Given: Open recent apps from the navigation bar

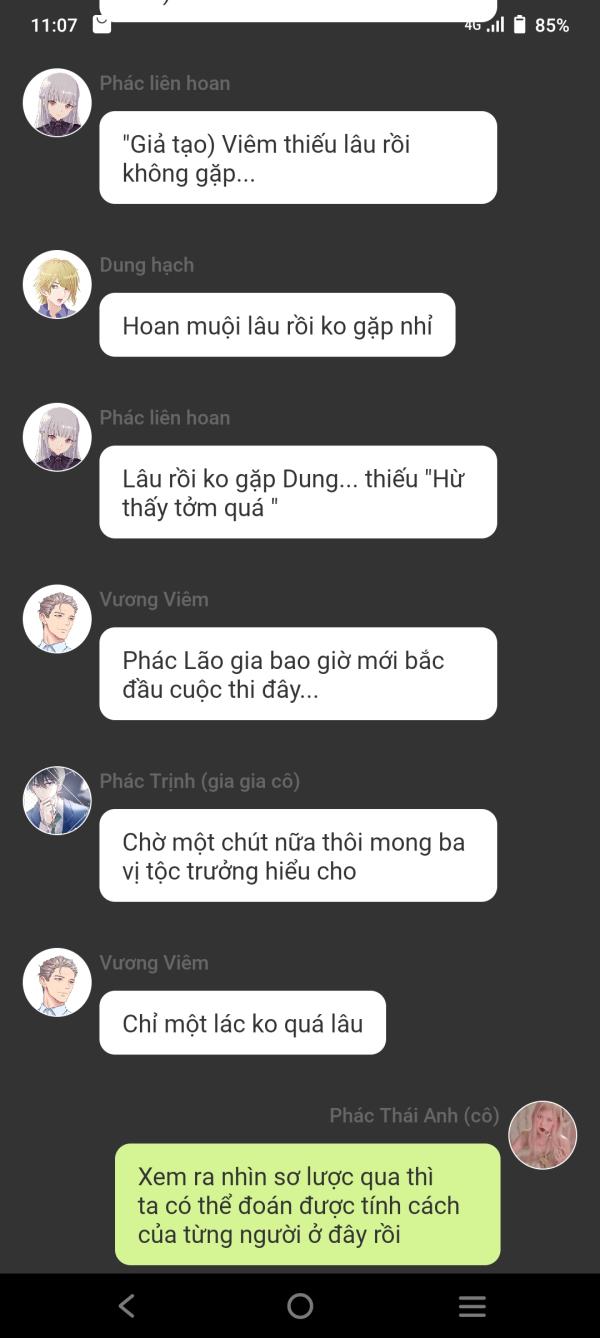Looking at the screenshot, I should point(472,1306).
